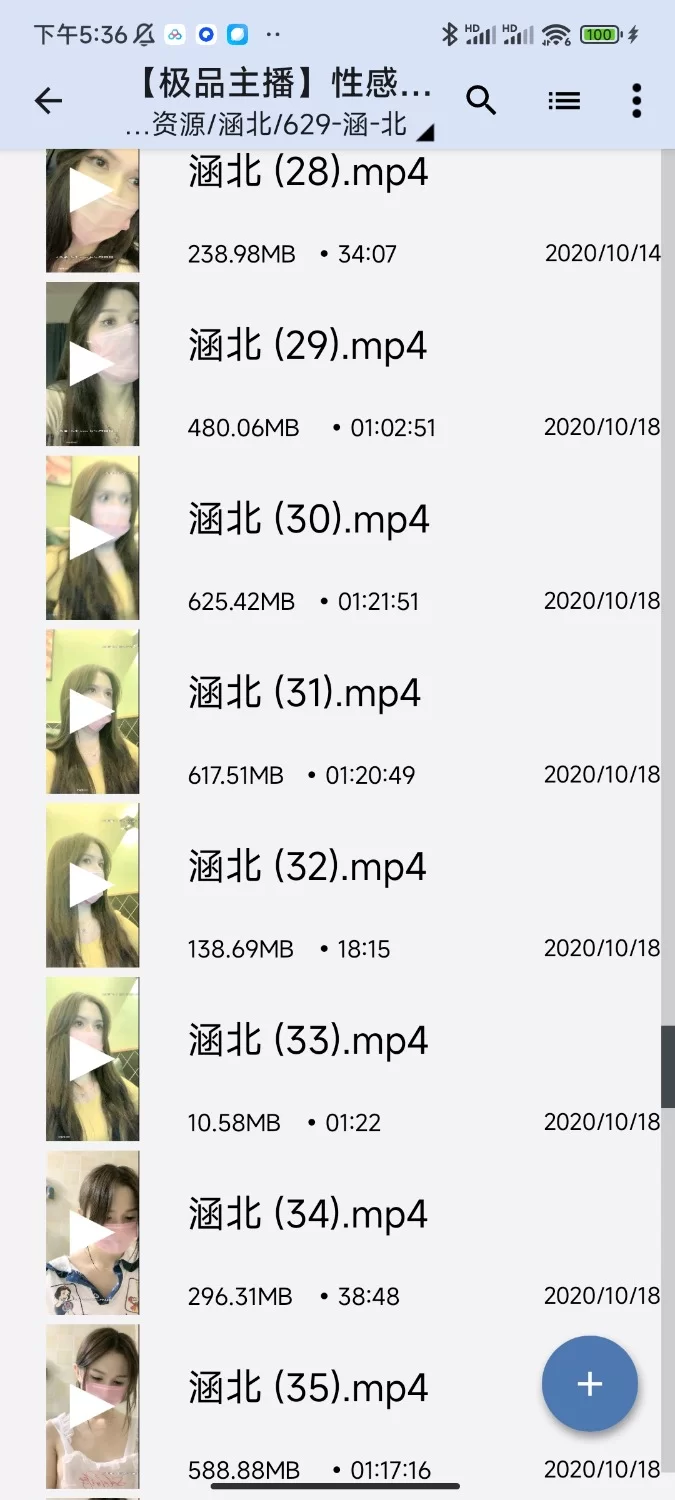Expand the folder path dropdown
The width and height of the screenshot is (675, 1500).
point(425,131)
